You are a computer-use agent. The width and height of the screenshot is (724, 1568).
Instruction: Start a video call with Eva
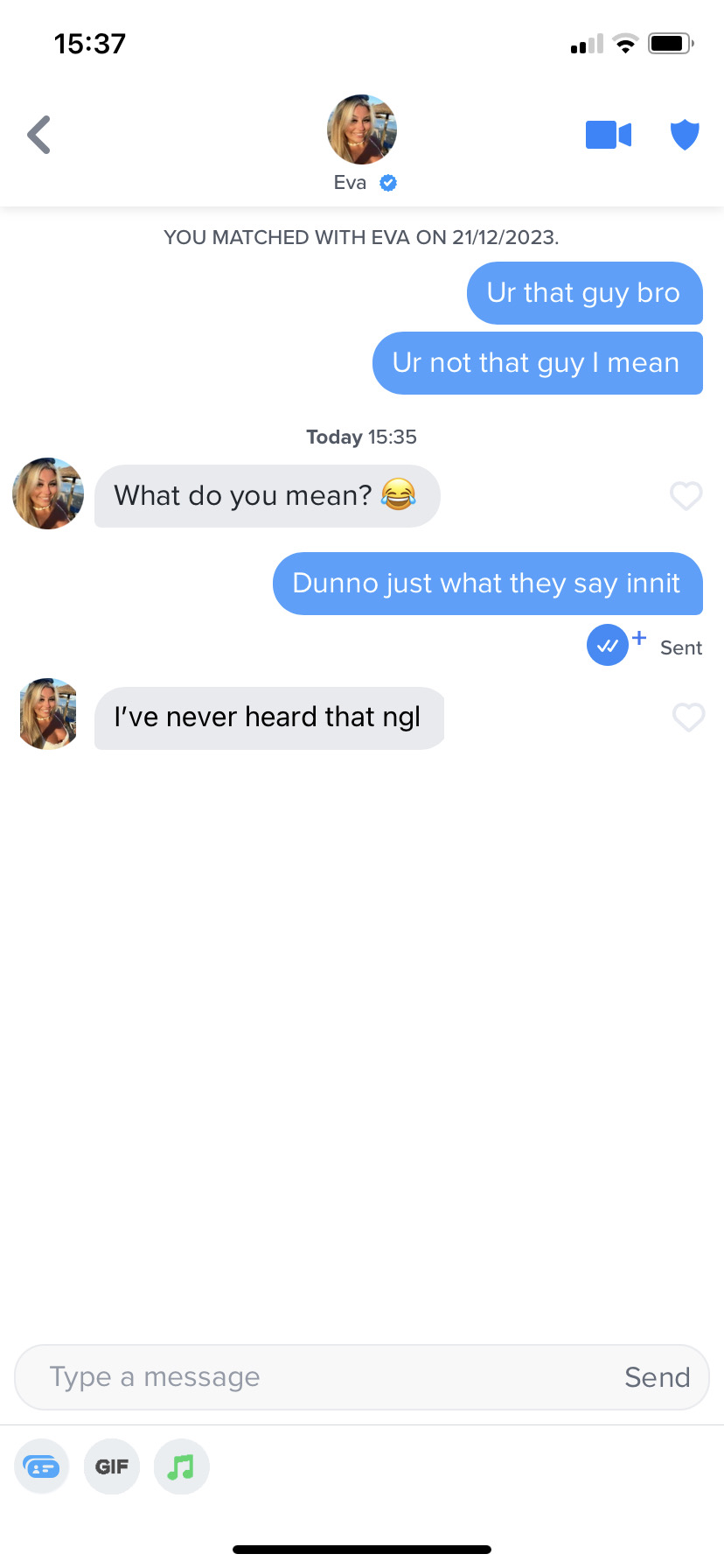click(x=608, y=135)
